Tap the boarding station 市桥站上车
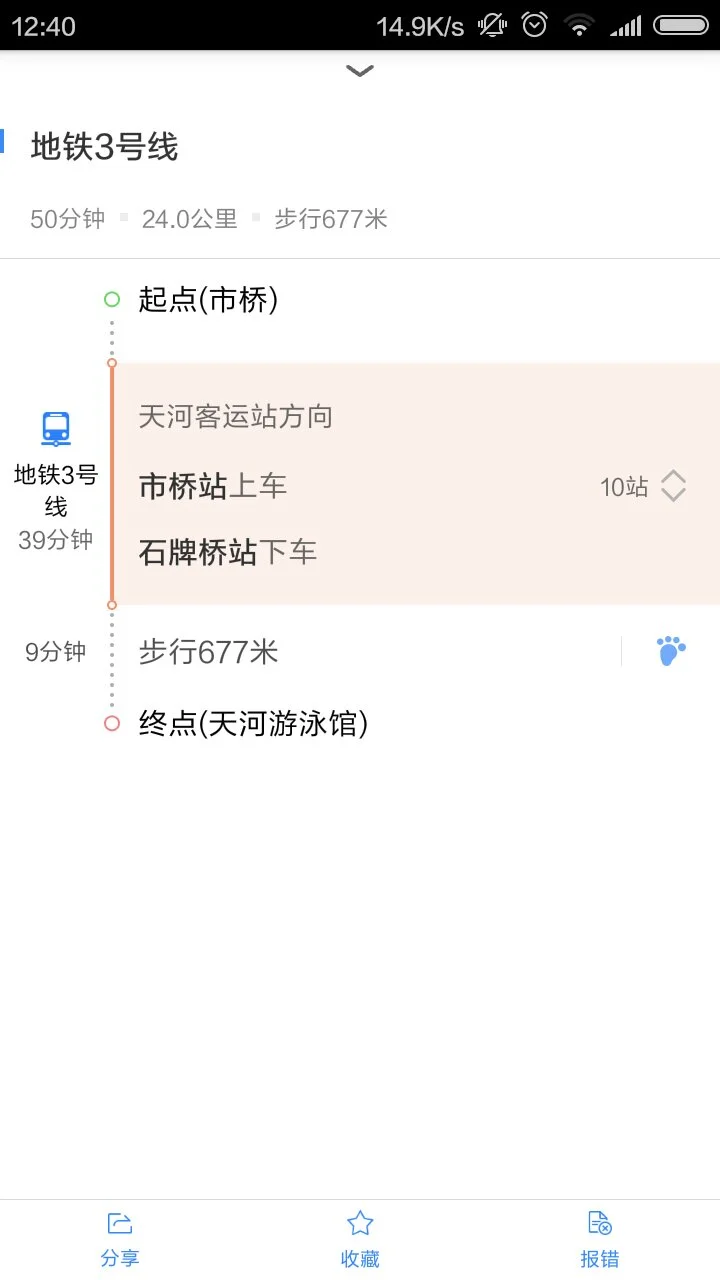This screenshot has height=1280, width=720. coord(212,486)
